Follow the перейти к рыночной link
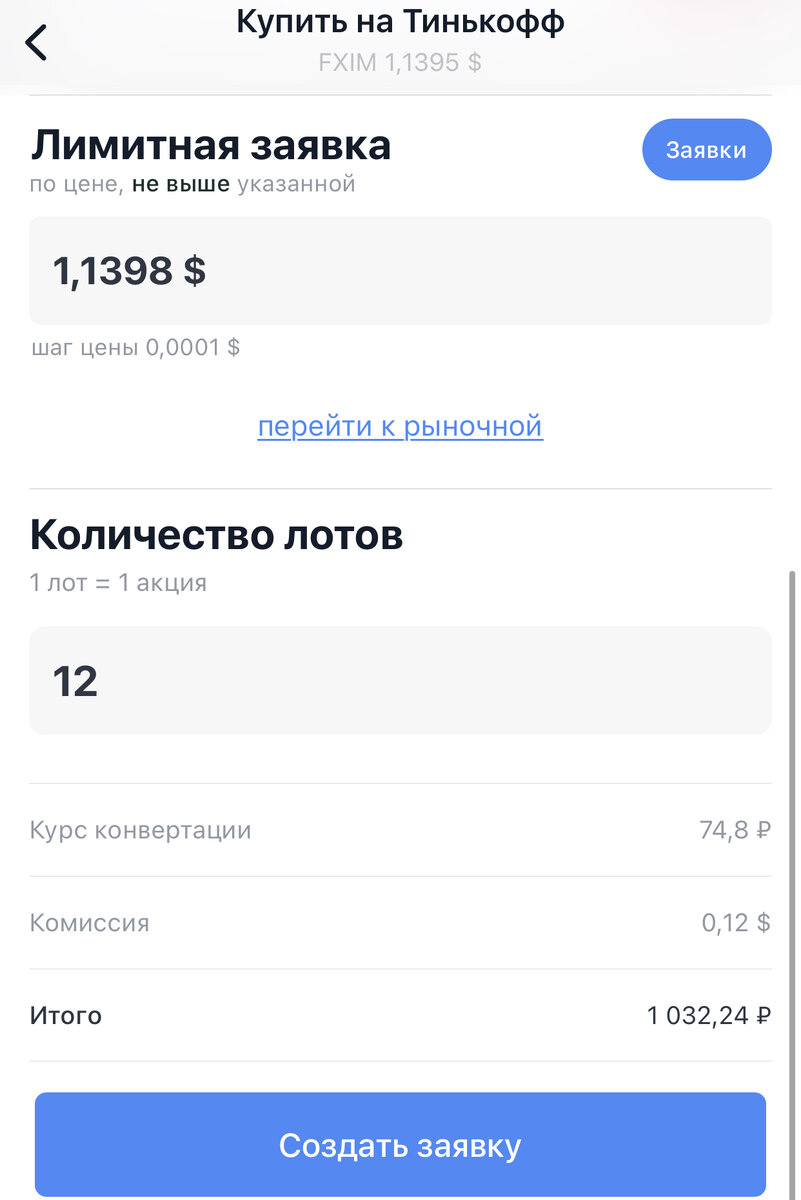 click(400, 425)
